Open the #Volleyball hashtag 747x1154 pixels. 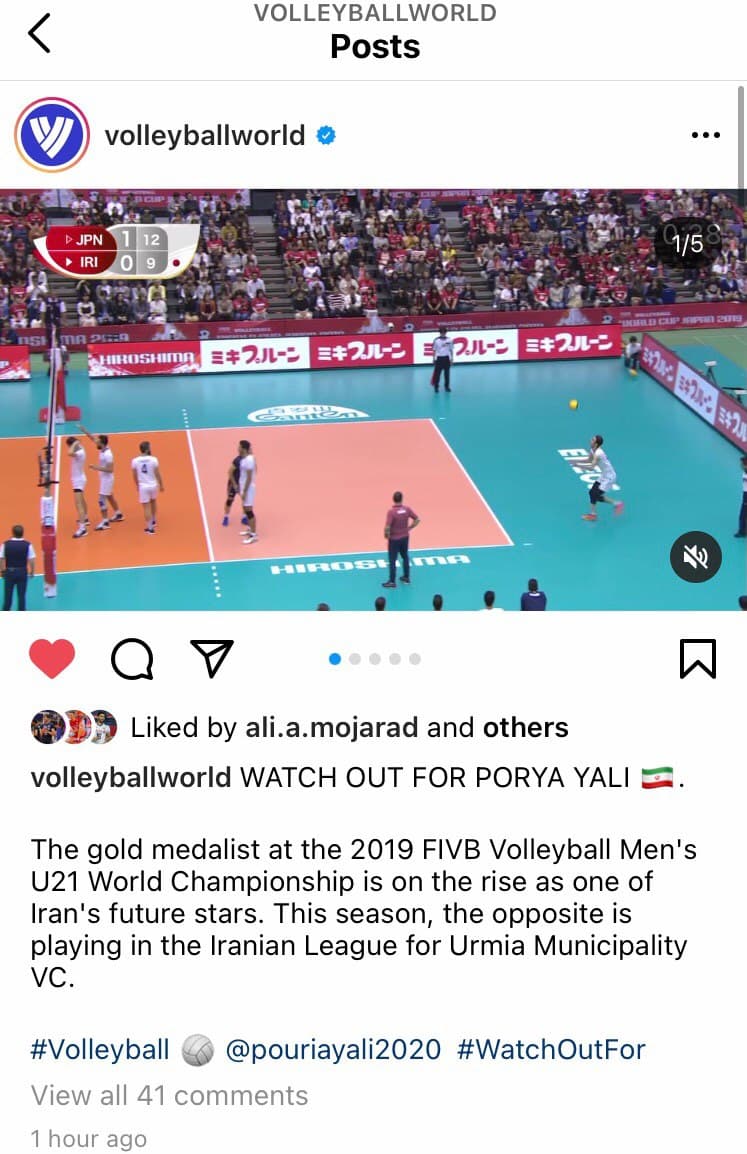(x=100, y=1049)
